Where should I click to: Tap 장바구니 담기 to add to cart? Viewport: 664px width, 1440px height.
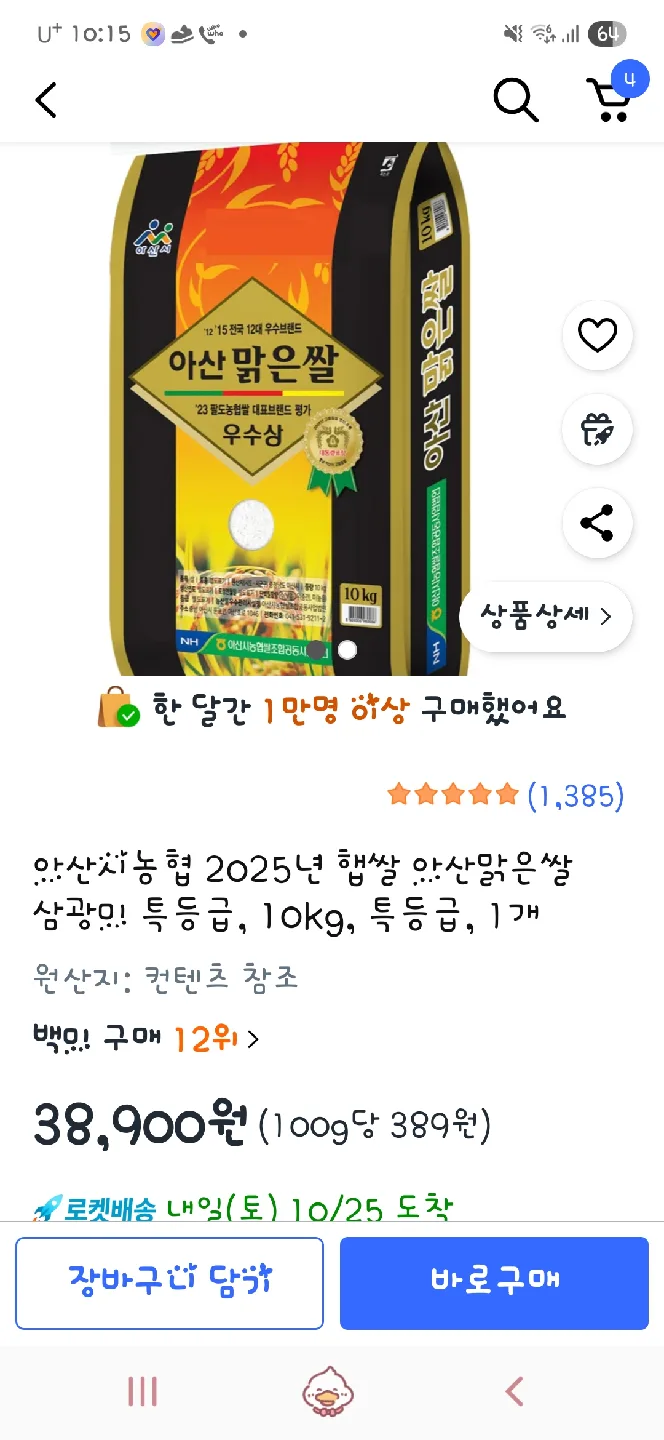[169, 1282]
